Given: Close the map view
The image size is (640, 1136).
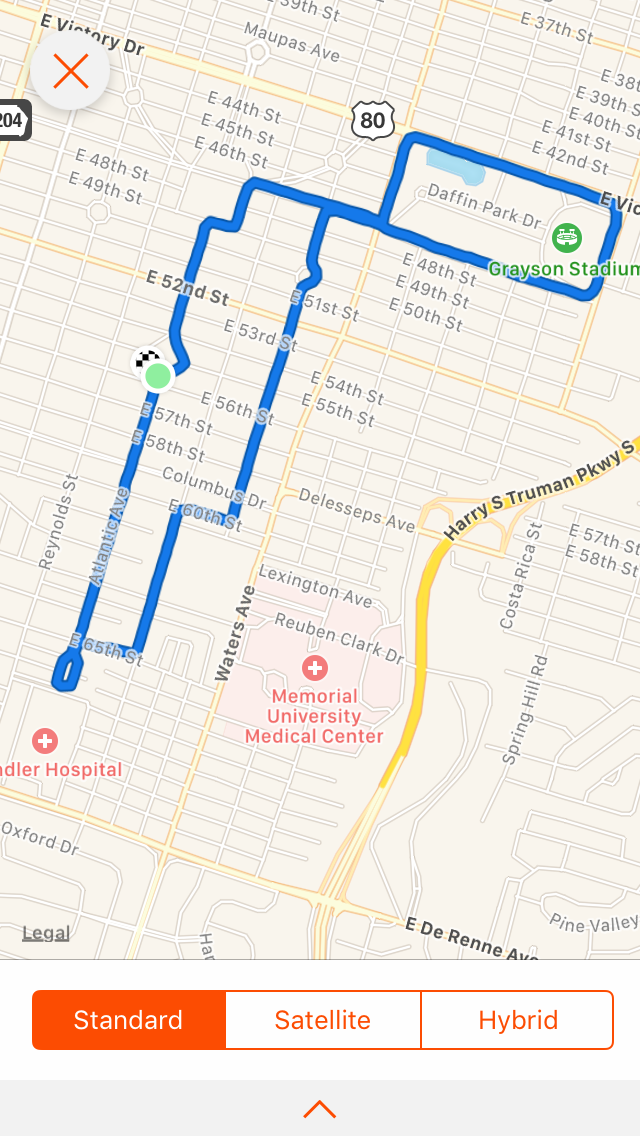Looking at the screenshot, I should point(70,70).
